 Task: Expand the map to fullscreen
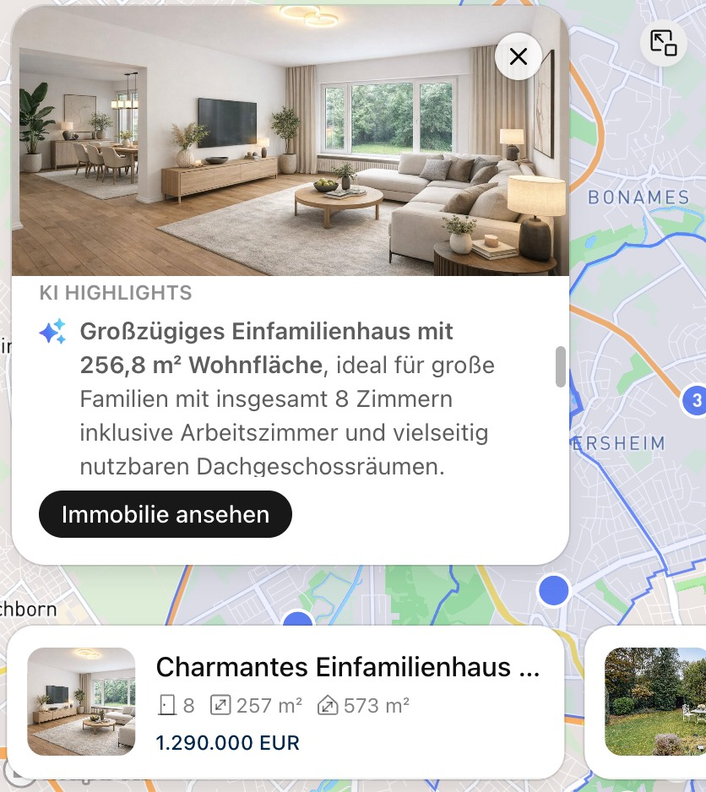[x=663, y=42]
